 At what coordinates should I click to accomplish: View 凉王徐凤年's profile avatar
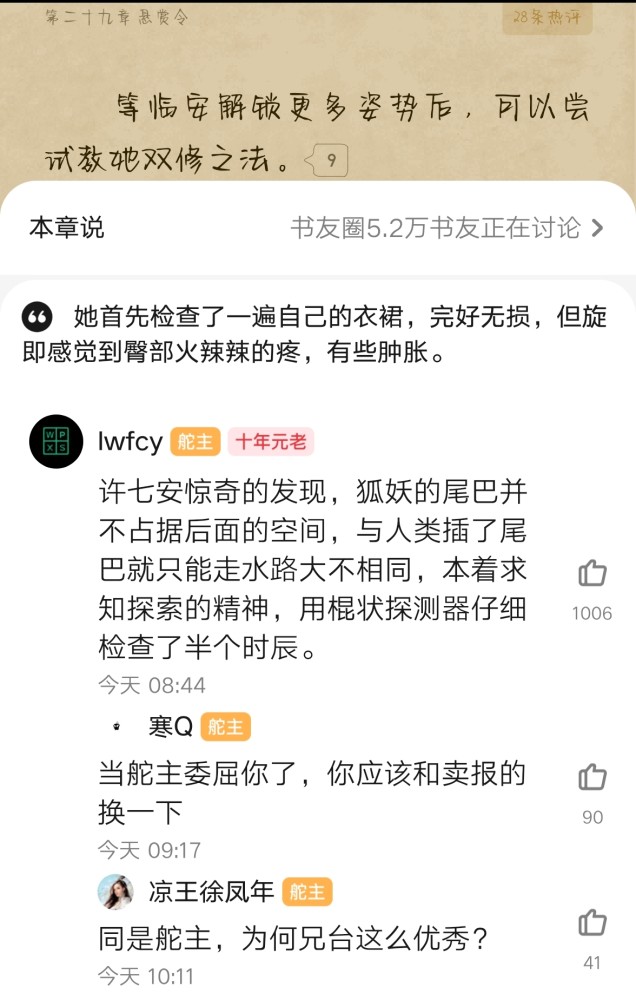click(x=115, y=892)
